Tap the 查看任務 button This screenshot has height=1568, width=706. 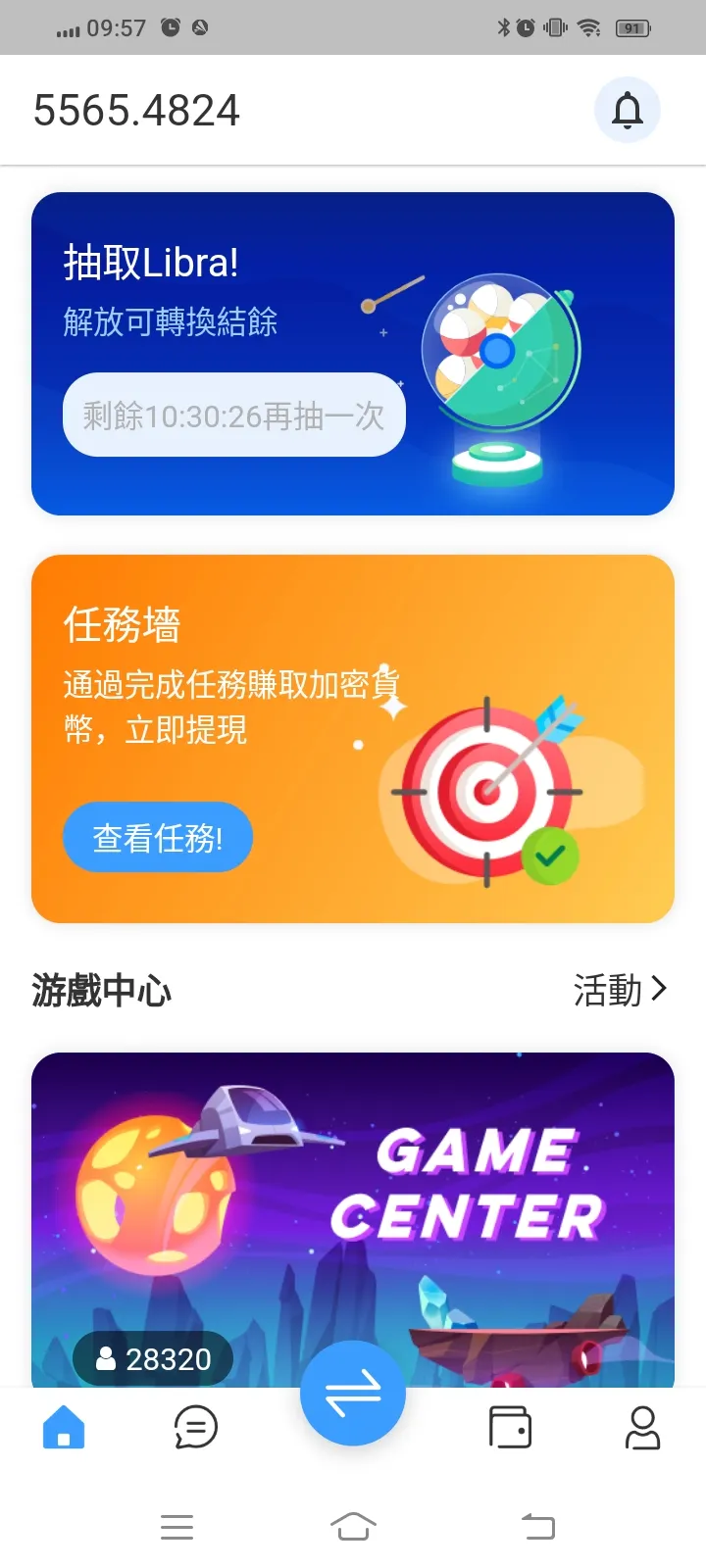[x=158, y=837]
